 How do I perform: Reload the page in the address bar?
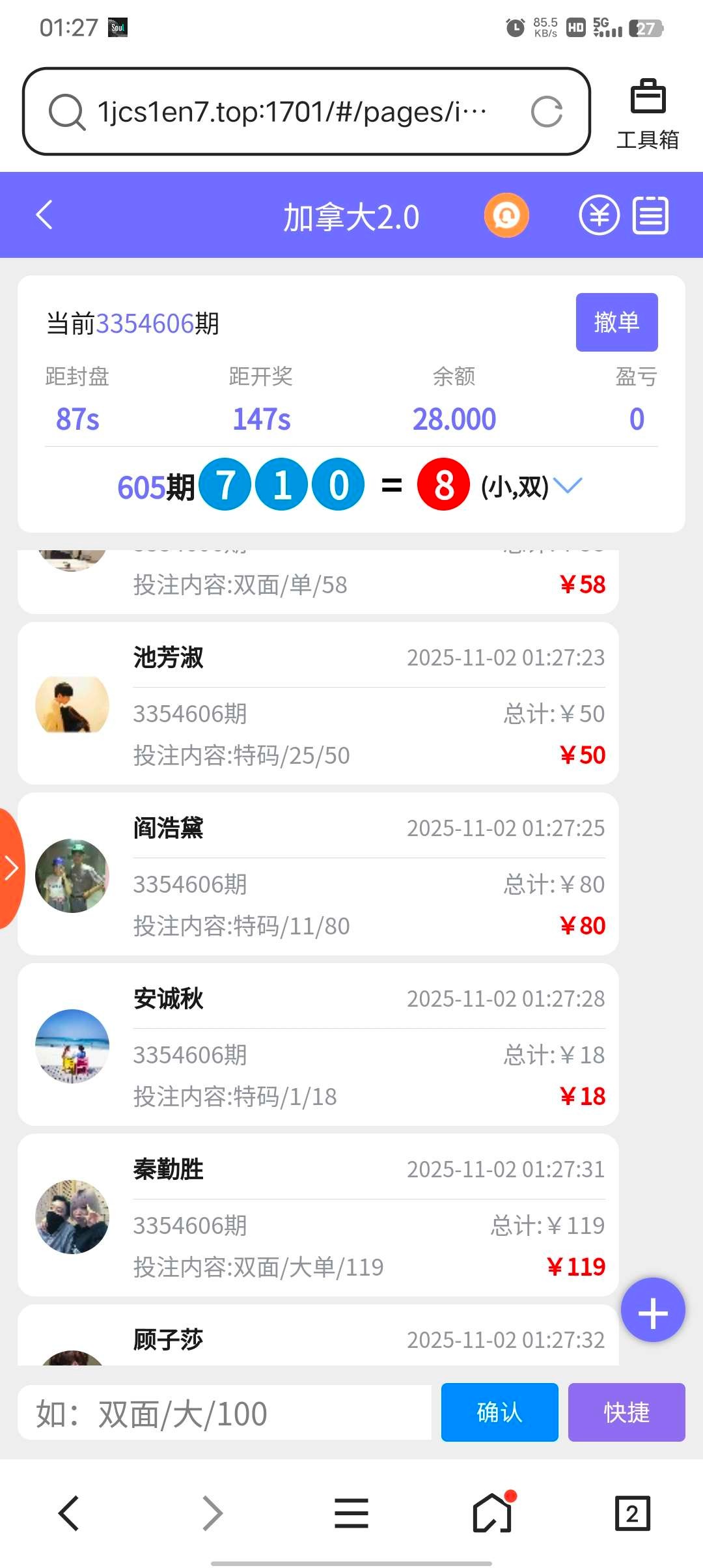(546, 112)
